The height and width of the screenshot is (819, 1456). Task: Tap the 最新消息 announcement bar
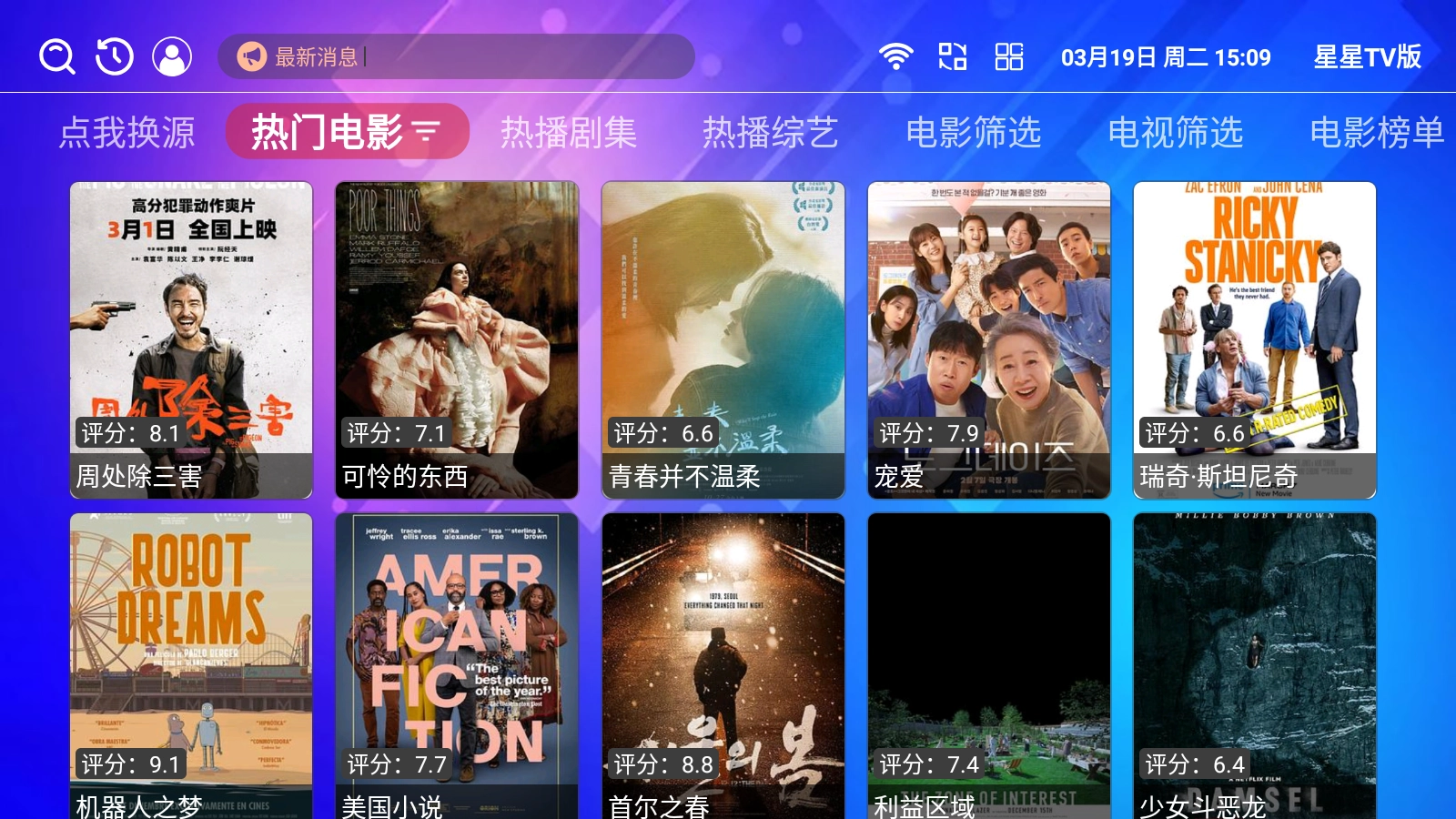pos(455,56)
